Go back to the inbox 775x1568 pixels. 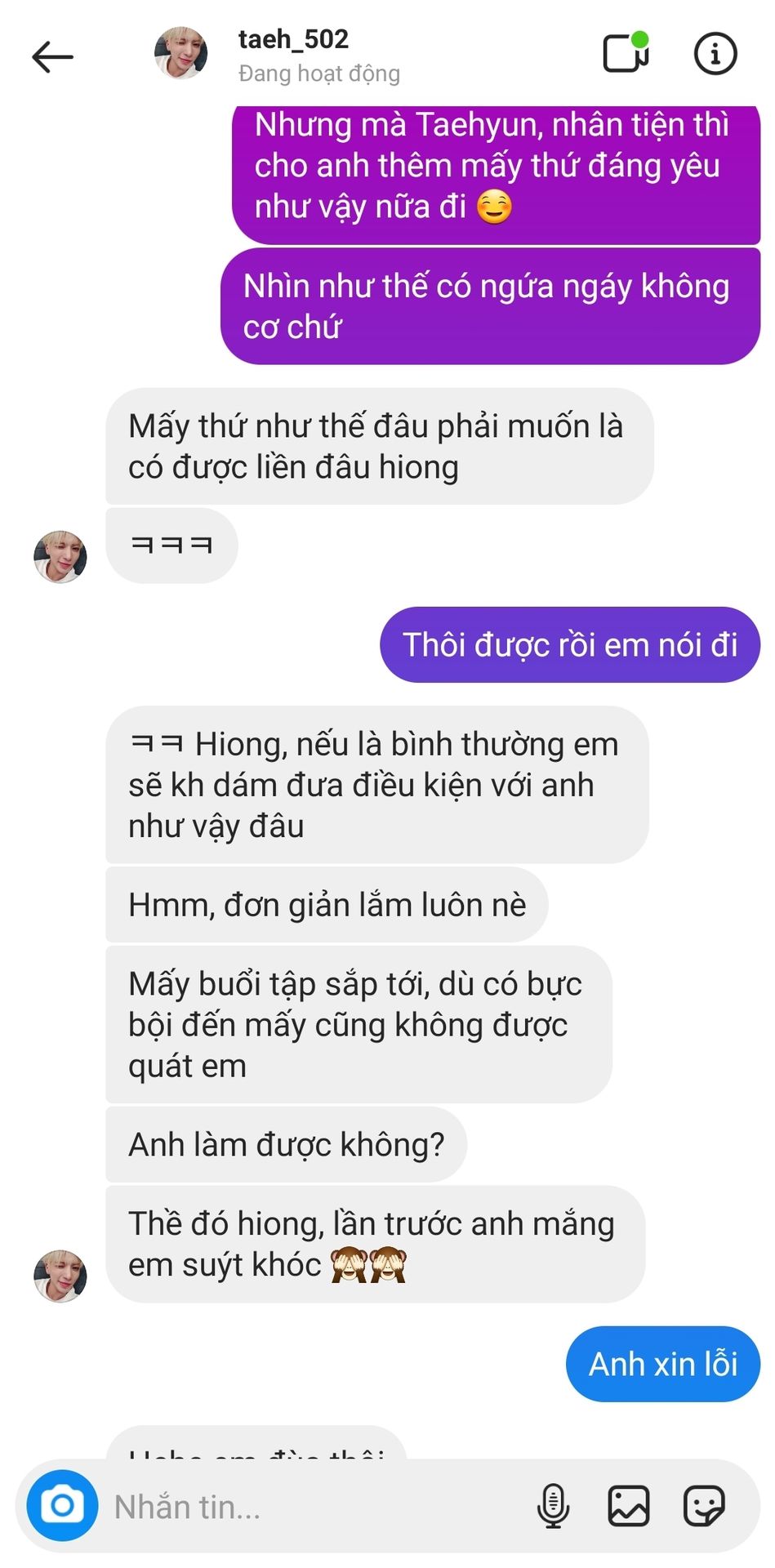pyautogui.click(x=52, y=56)
